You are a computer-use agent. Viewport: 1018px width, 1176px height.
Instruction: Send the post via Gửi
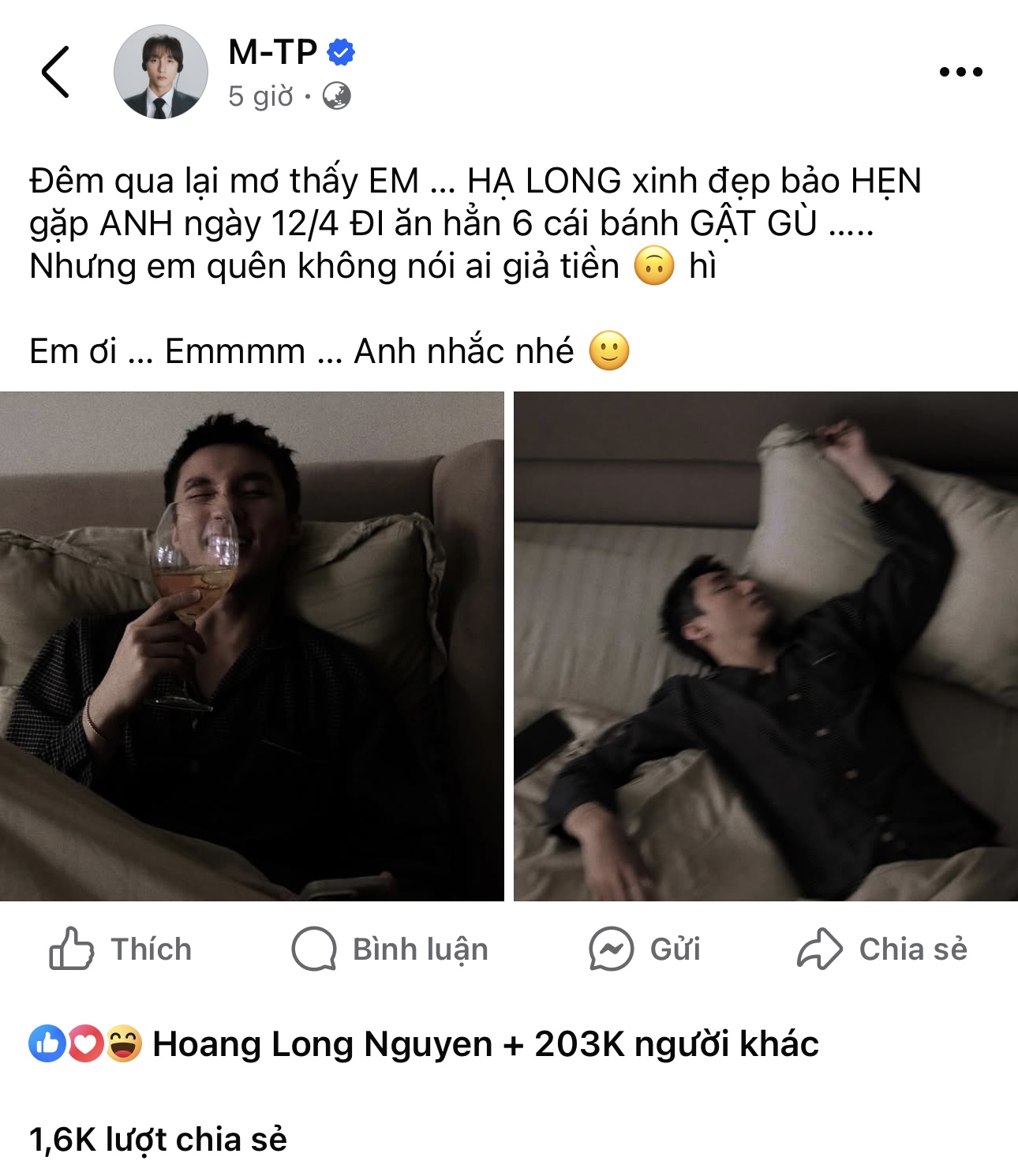click(x=645, y=949)
